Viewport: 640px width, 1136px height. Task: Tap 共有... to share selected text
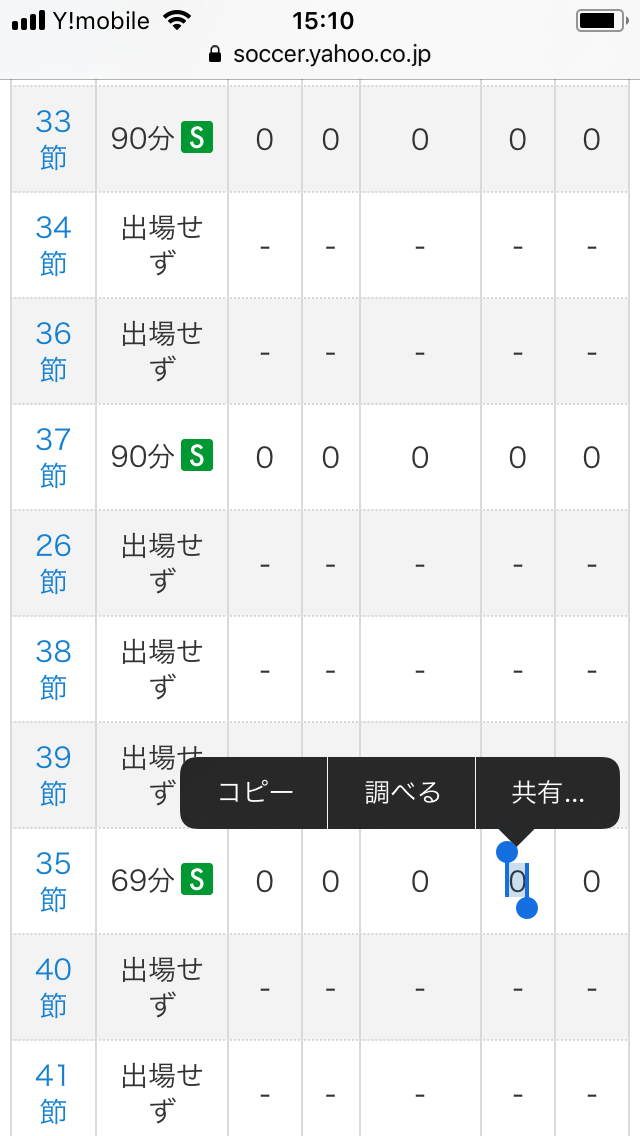point(547,793)
